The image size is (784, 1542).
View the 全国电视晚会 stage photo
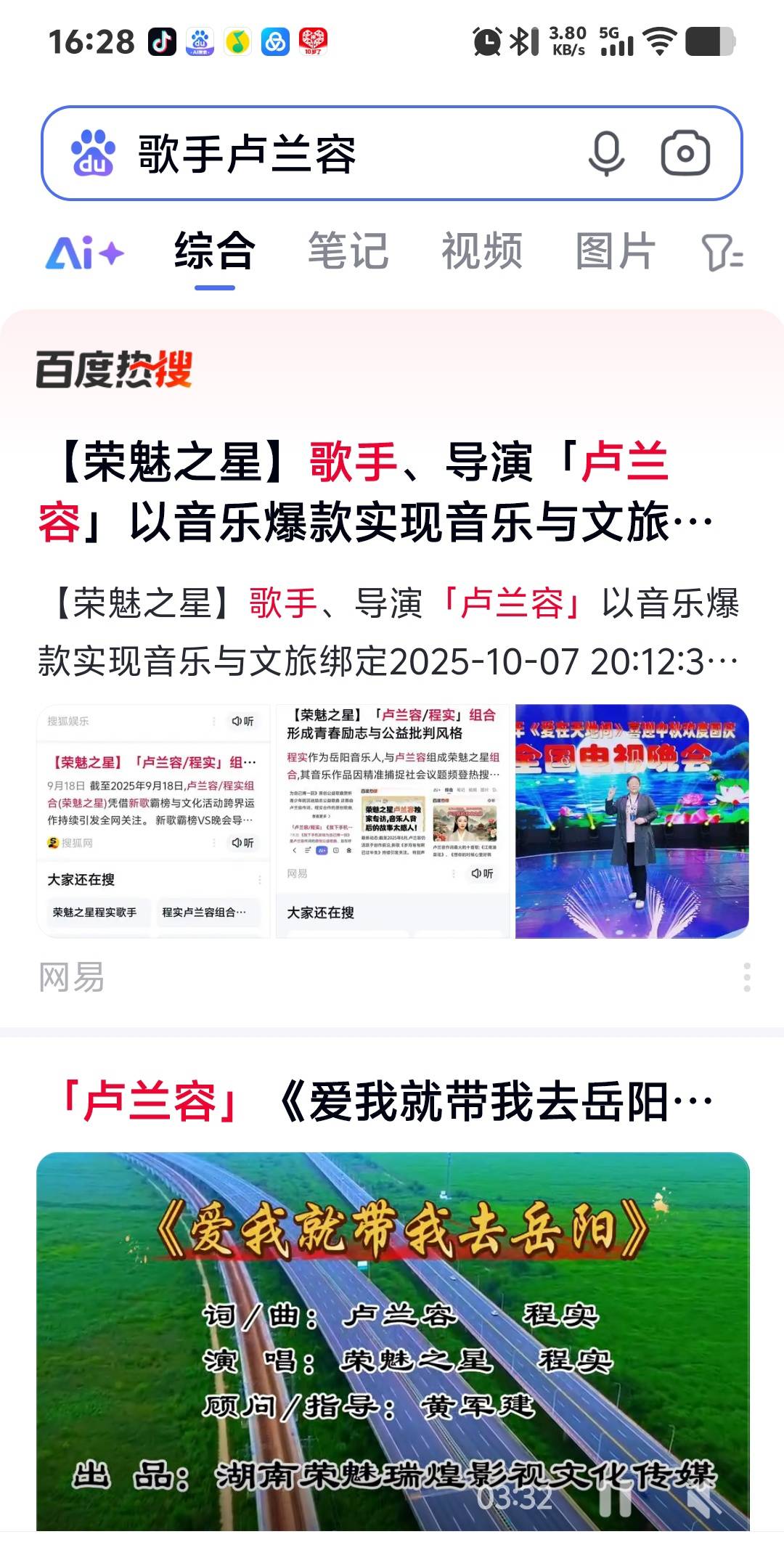pyautogui.click(x=632, y=821)
